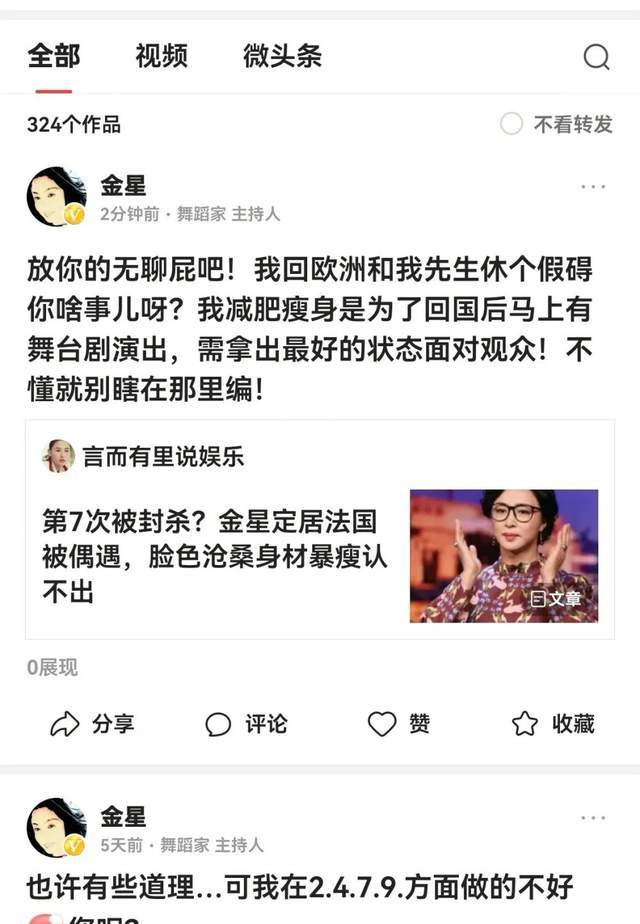Open overflow menu on the 5天前 post
The height and width of the screenshot is (924, 640).
pos(593,818)
